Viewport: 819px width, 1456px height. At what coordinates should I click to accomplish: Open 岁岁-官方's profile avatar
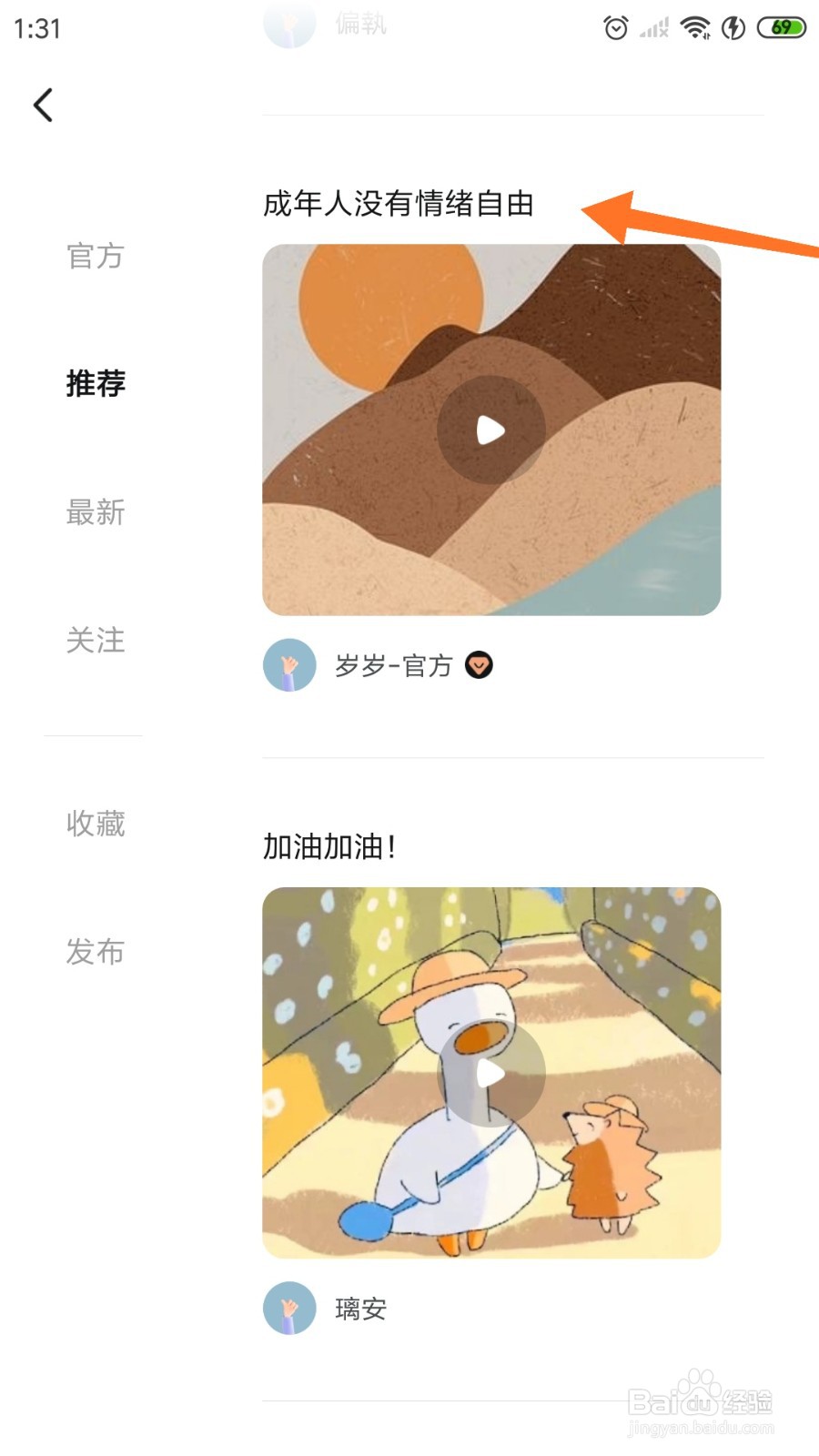289,665
